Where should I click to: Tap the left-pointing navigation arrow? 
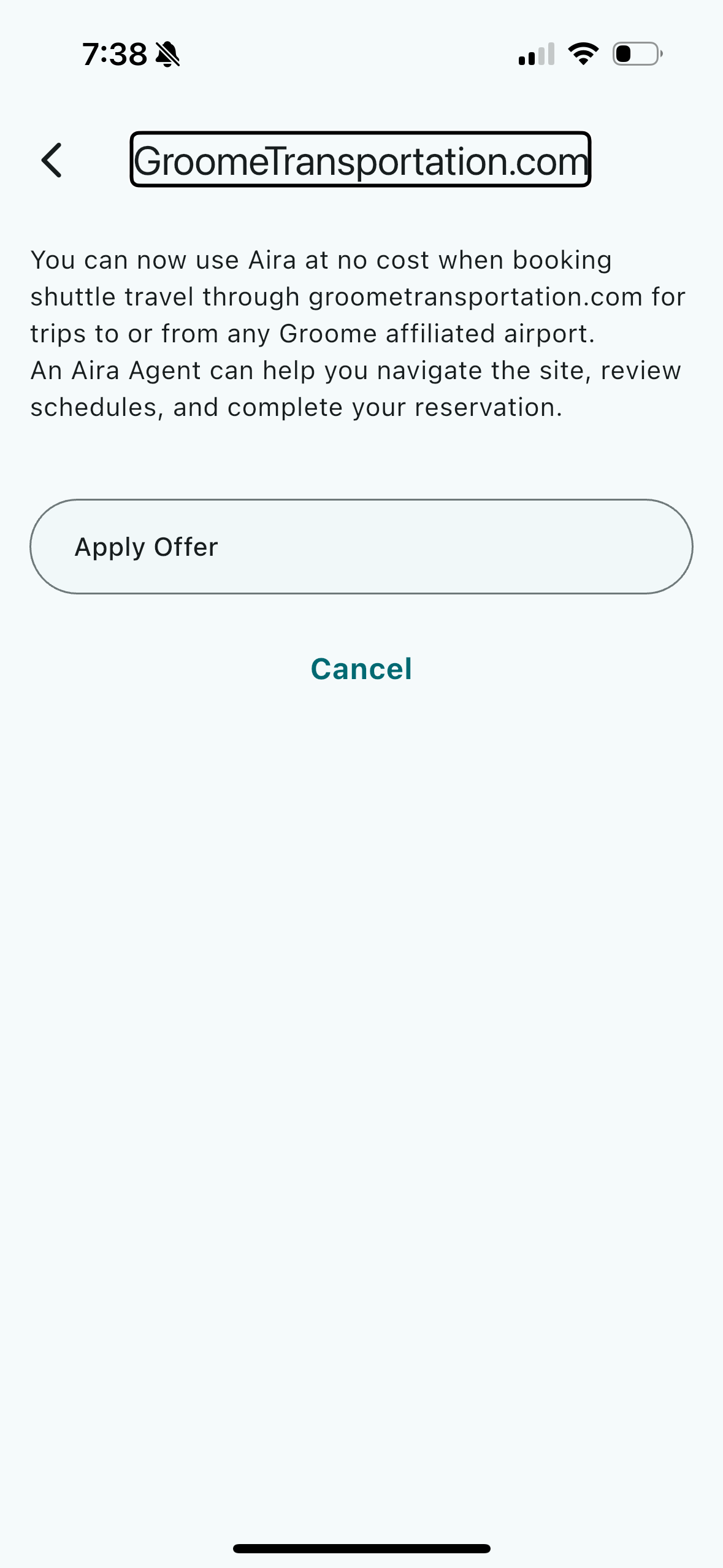click(53, 161)
